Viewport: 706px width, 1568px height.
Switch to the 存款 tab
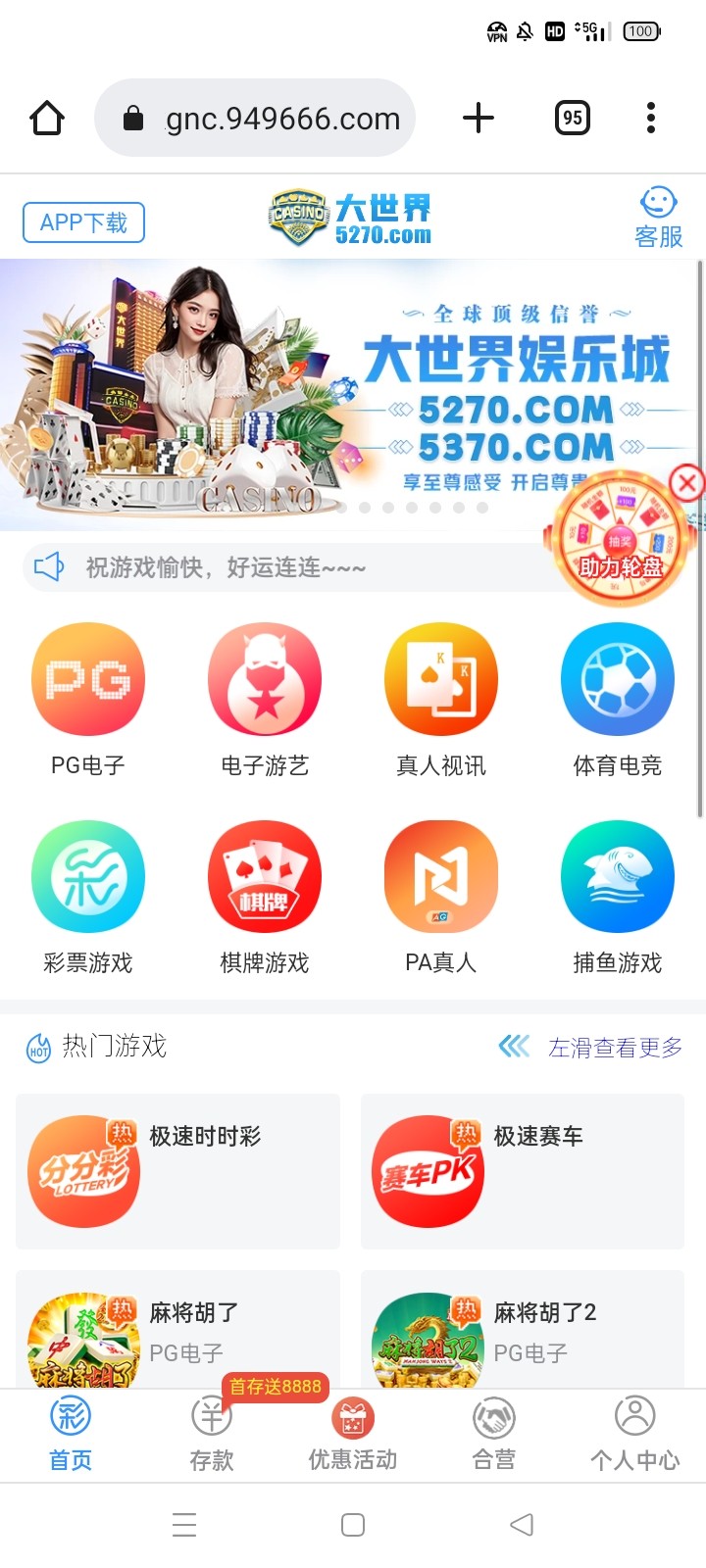[x=212, y=1435]
